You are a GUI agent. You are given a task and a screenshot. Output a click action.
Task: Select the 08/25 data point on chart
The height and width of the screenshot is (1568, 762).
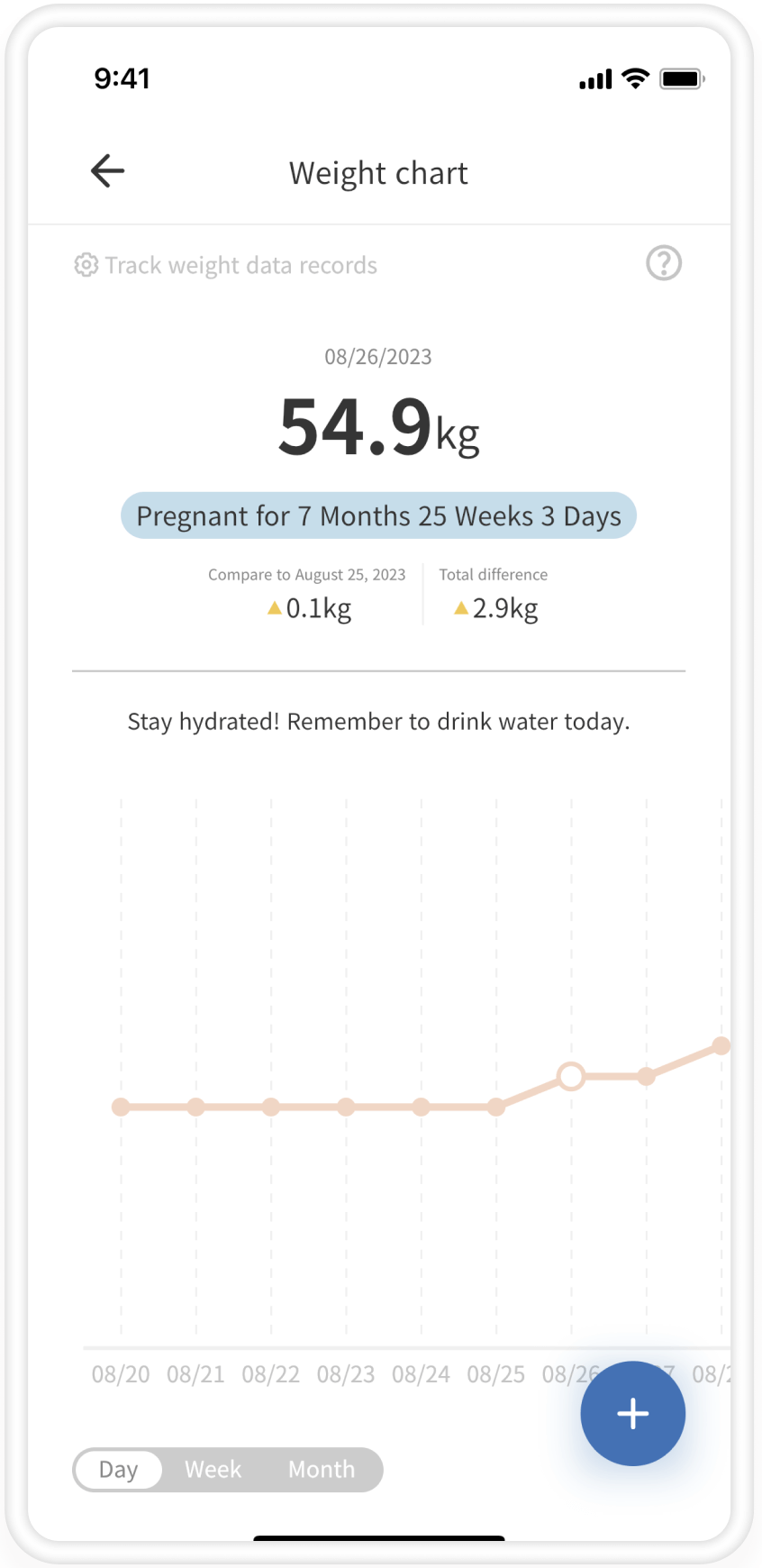(496, 1107)
